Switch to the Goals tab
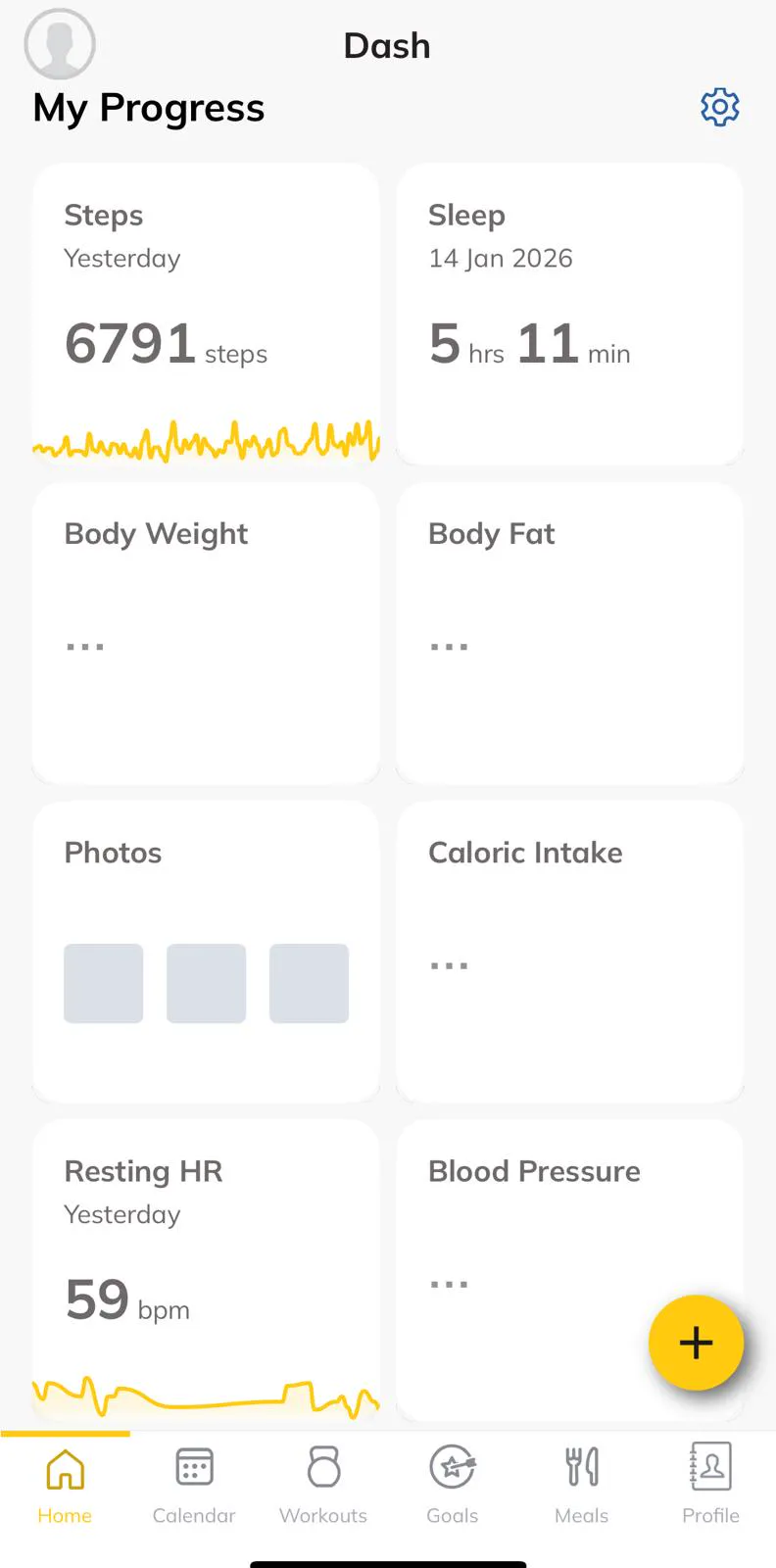The image size is (776, 1568). pyautogui.click(x=453, y=1486)
